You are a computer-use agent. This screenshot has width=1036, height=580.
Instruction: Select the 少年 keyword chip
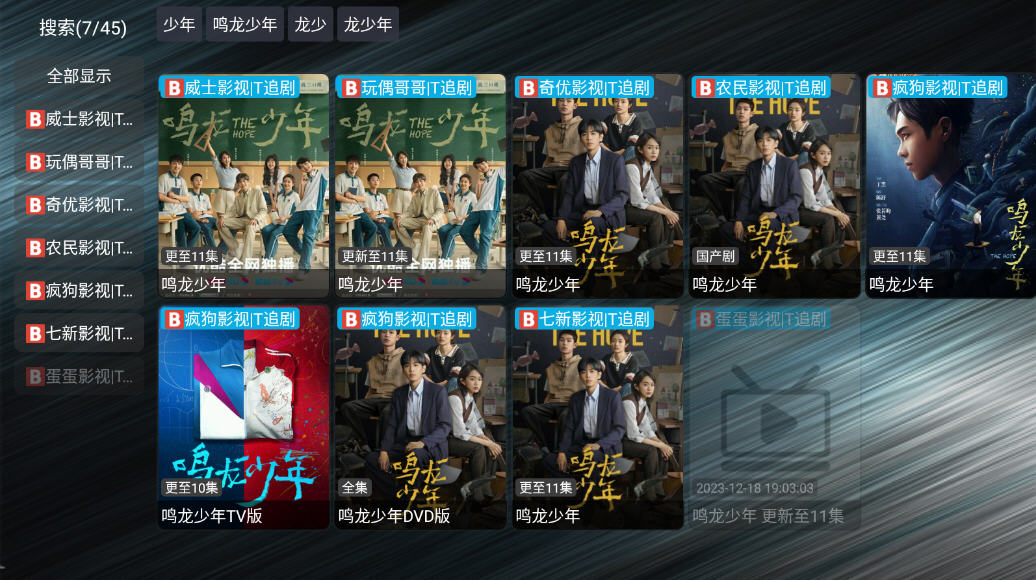click(179, 25)
